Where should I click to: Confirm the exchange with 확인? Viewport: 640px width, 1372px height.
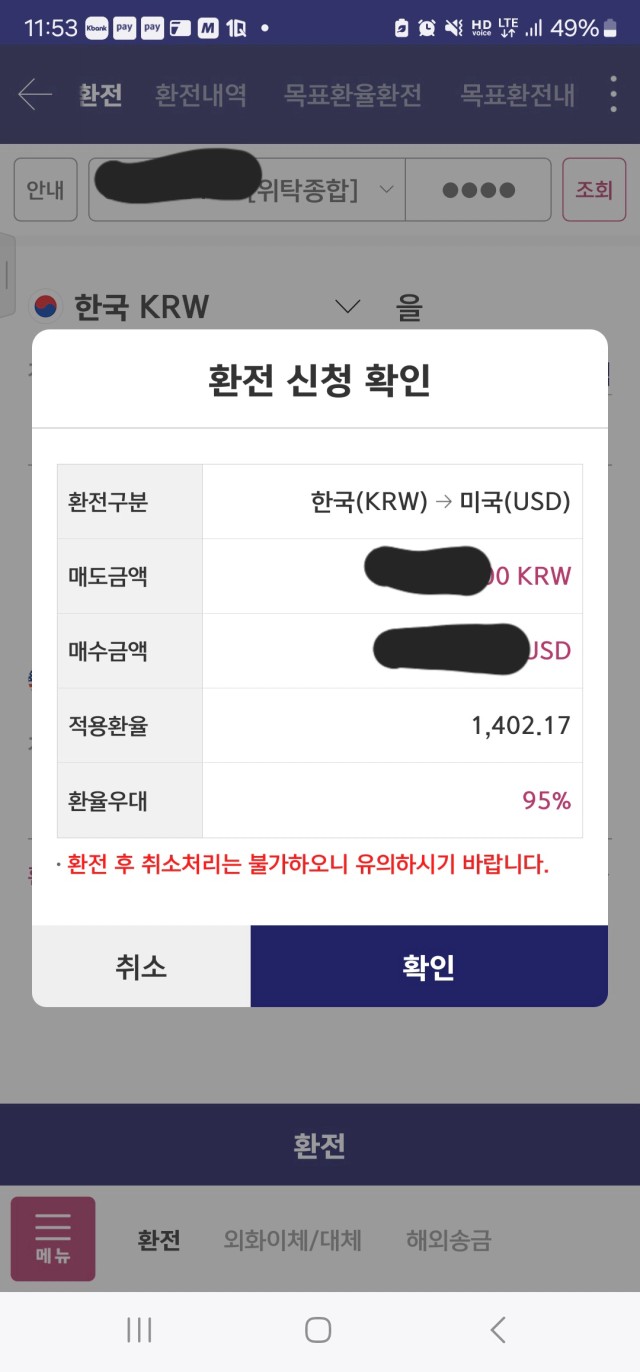(429, 966)
